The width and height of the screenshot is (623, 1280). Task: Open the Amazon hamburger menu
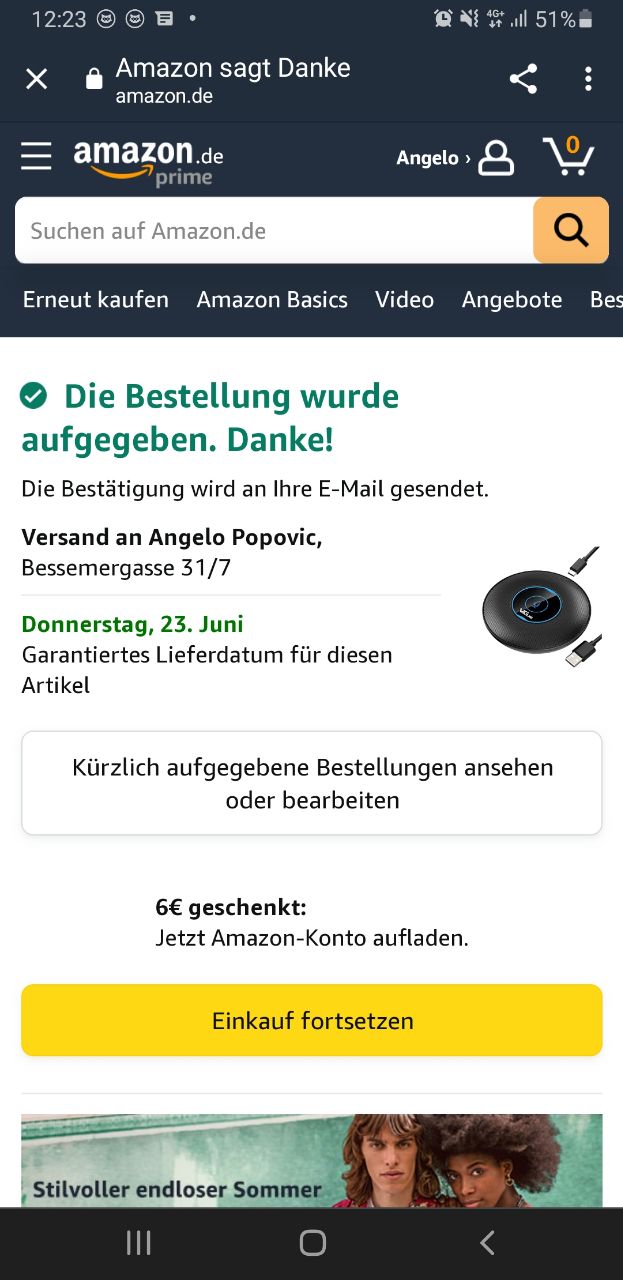tap(36, 157)
